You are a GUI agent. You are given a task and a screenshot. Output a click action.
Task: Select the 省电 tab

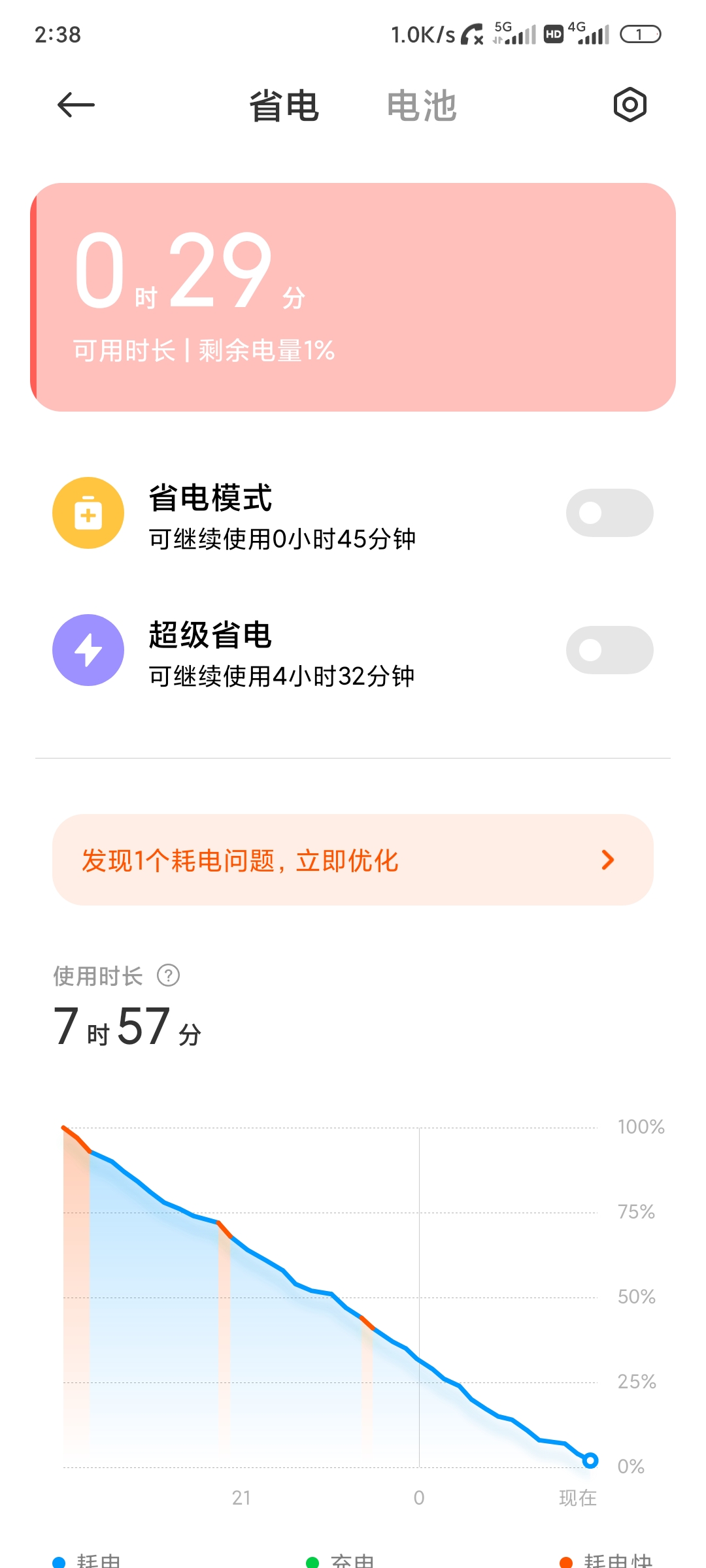[x=284, y=106]
